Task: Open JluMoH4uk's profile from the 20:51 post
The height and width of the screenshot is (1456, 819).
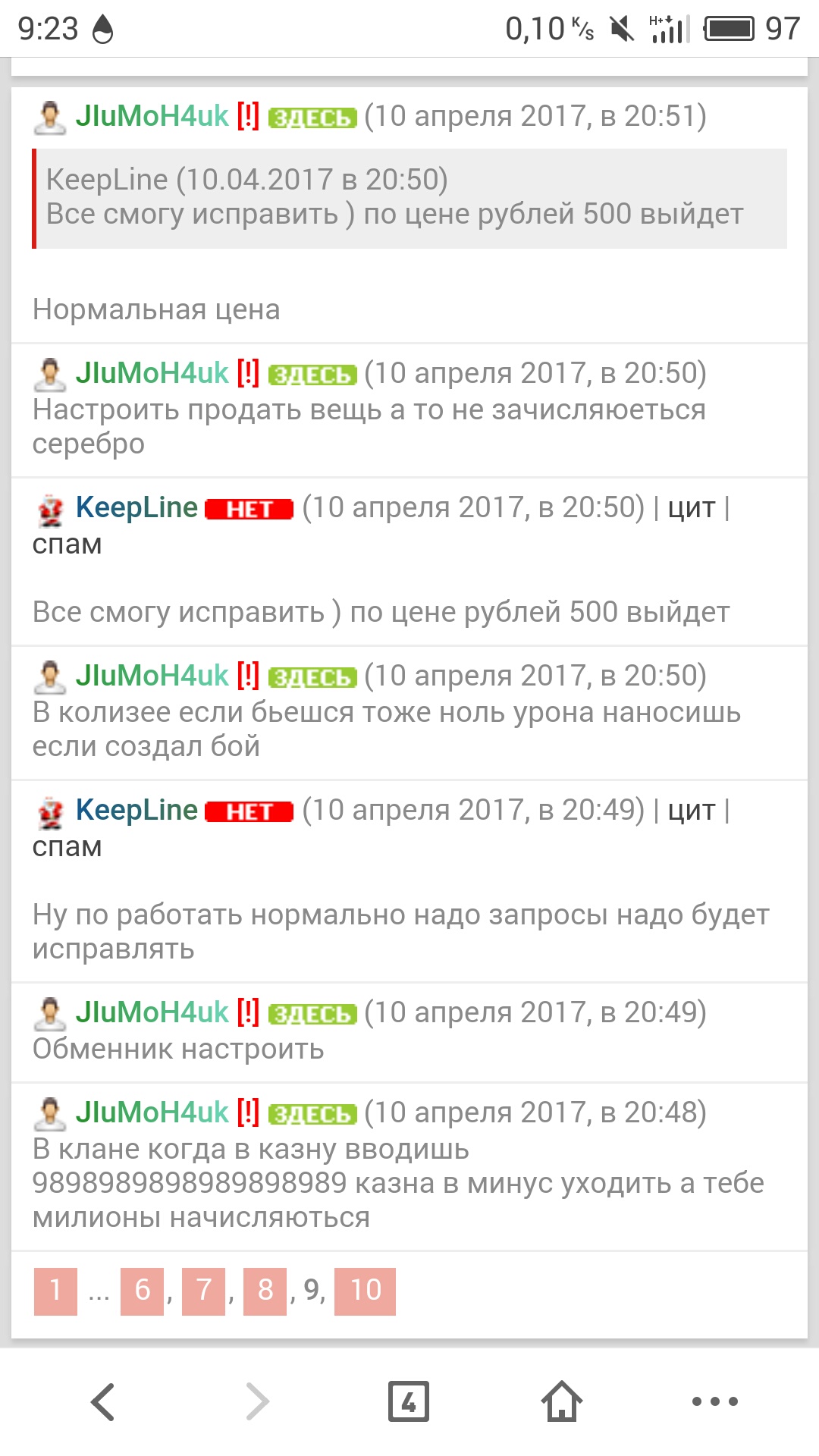Action: [152, 116]
